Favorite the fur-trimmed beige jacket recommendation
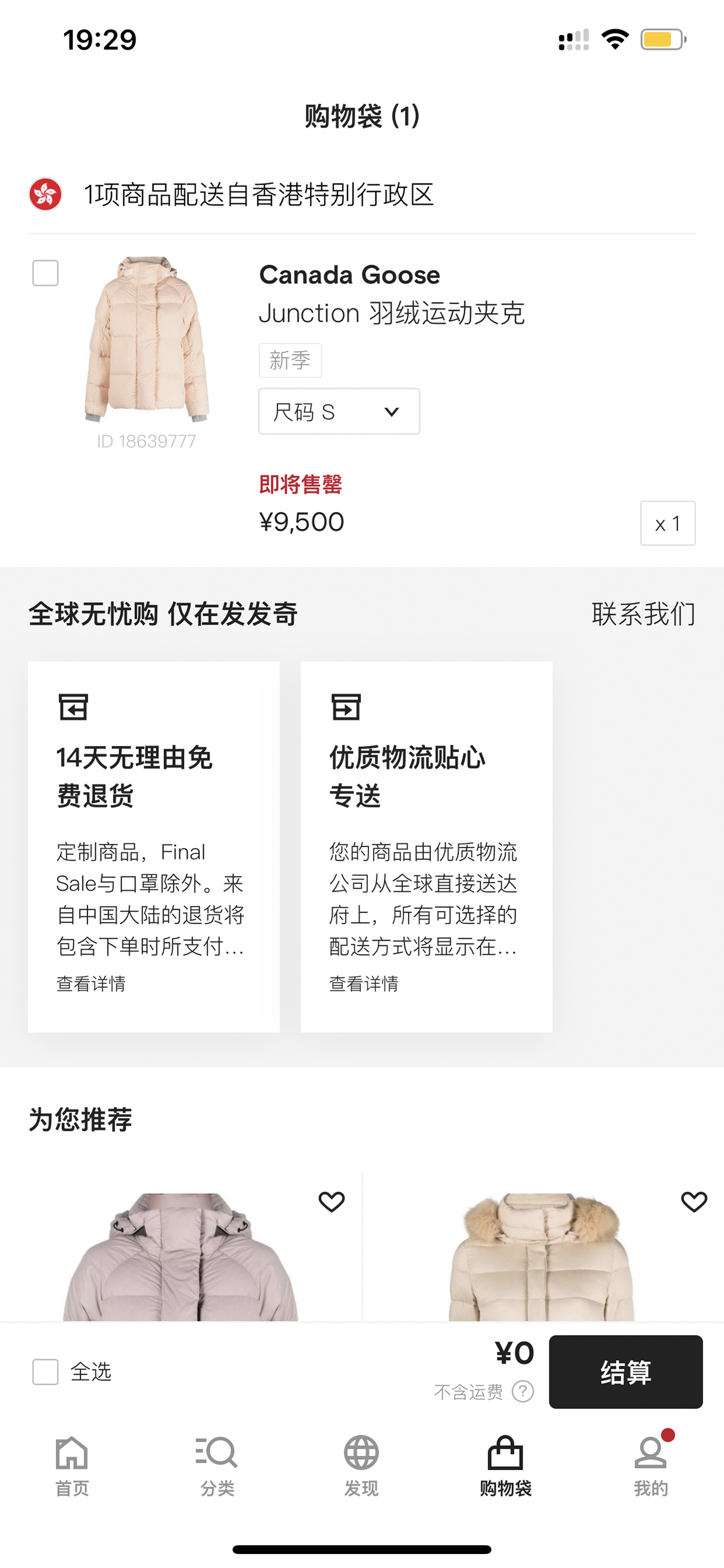Screen dimensions: 724x1568 pos(694,1202)
